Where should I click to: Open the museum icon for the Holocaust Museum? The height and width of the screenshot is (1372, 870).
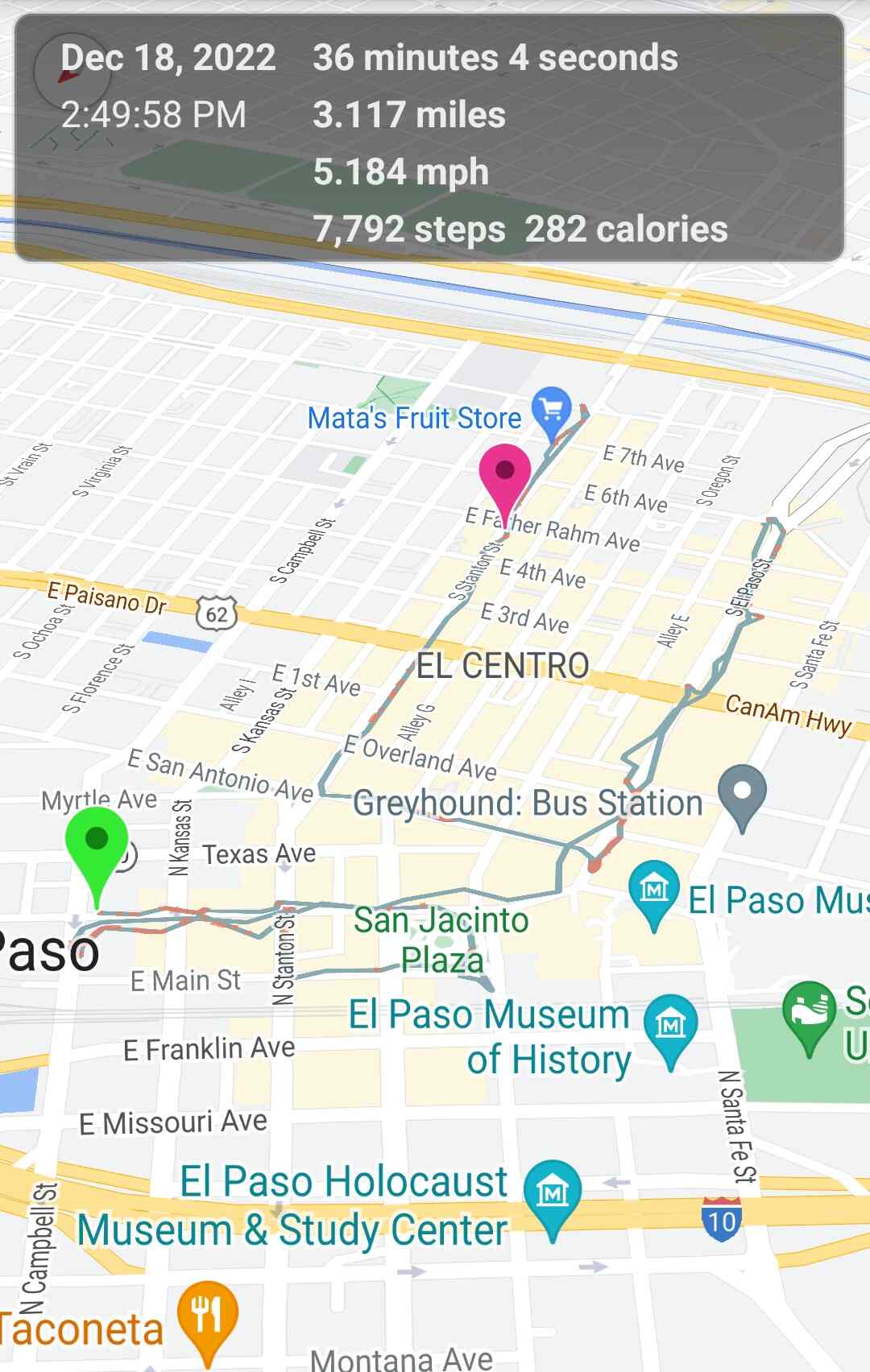(552, 1192)
